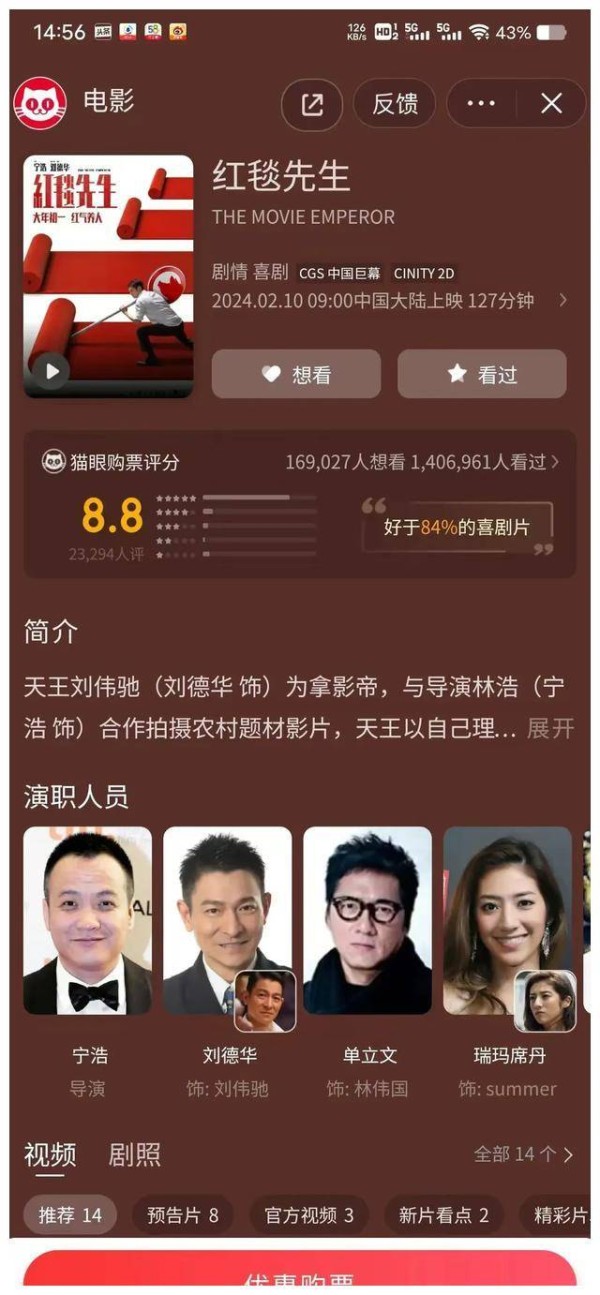Expand the synopsis with 展开
The image size is (600, 1295).
[550, 728]
